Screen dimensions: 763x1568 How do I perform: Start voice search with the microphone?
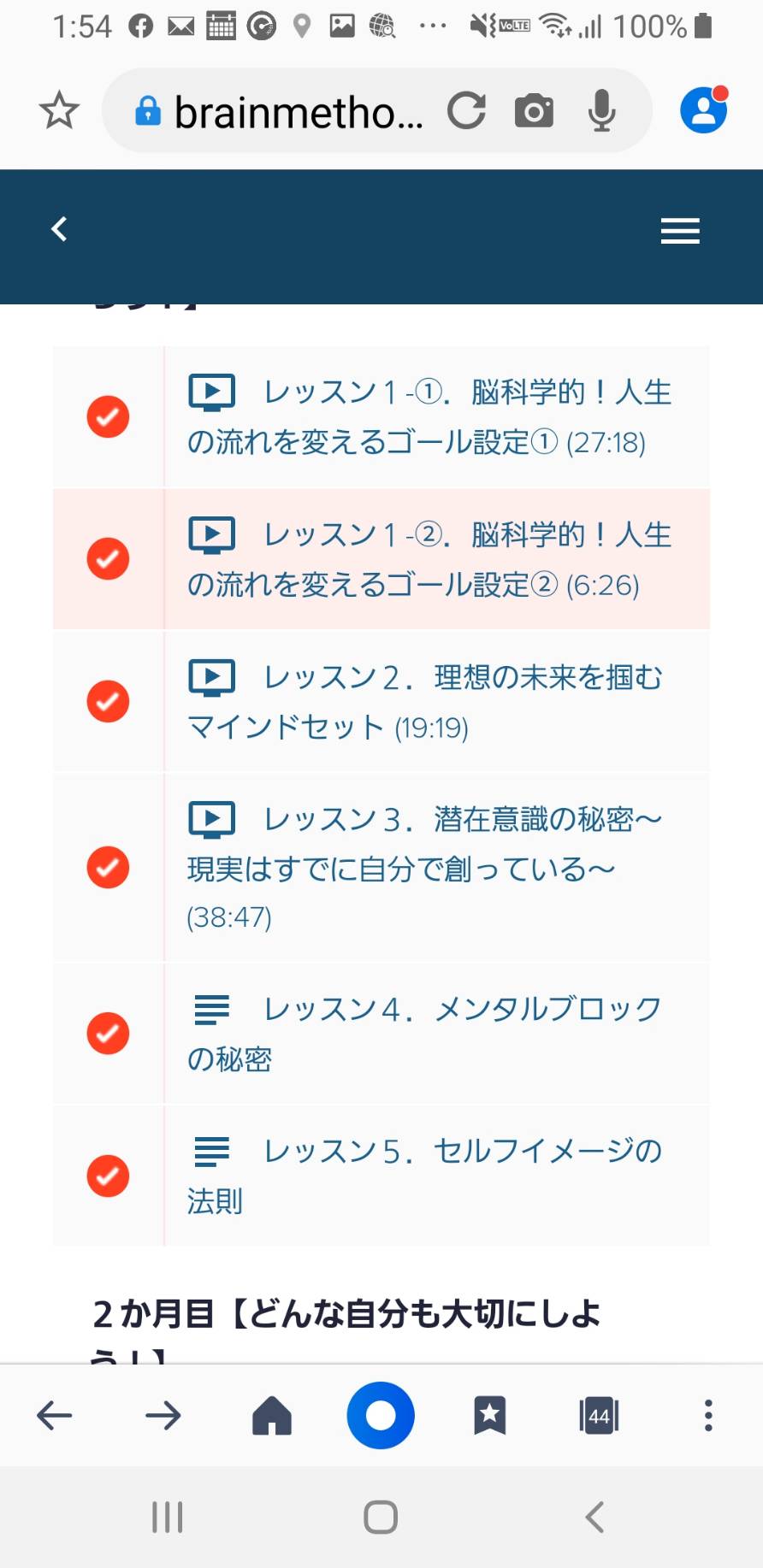(x=602, y=110)
